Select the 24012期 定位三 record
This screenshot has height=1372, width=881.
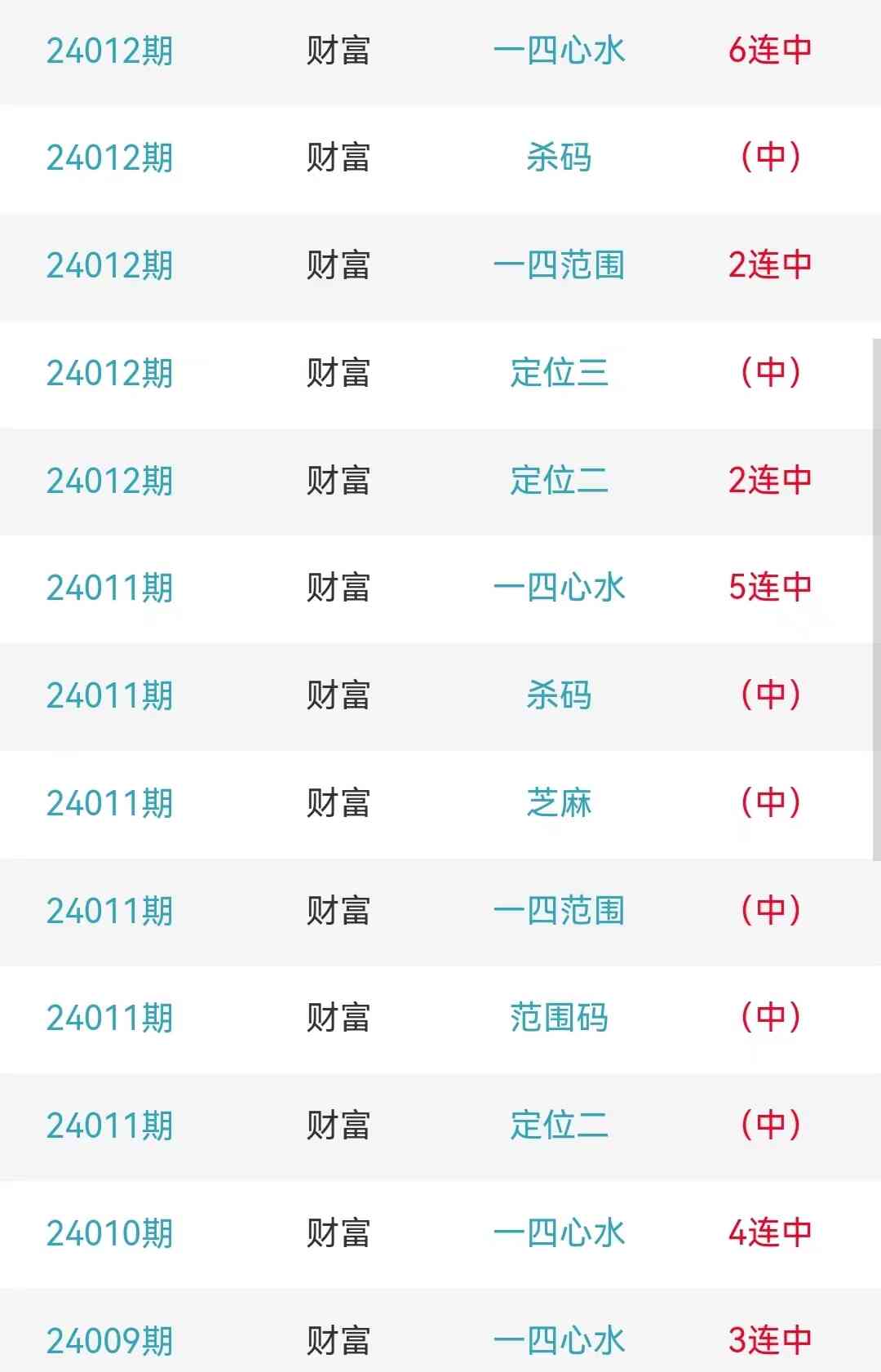pos(559,373)
